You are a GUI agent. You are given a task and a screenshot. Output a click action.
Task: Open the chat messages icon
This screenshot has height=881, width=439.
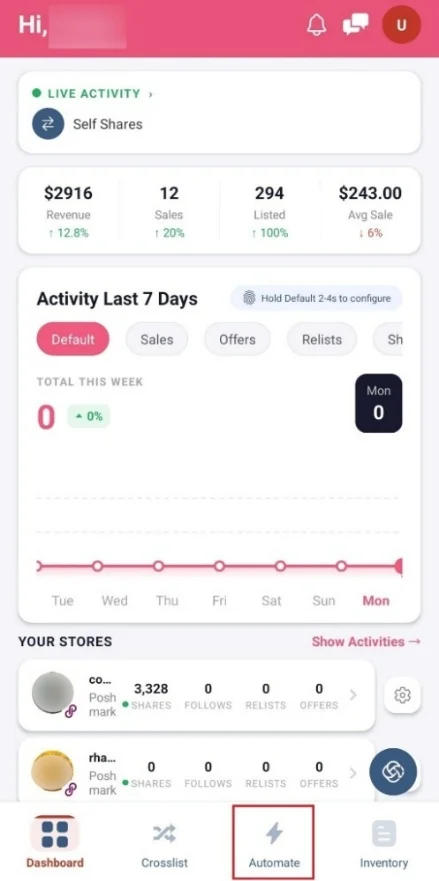pos(355,25)
